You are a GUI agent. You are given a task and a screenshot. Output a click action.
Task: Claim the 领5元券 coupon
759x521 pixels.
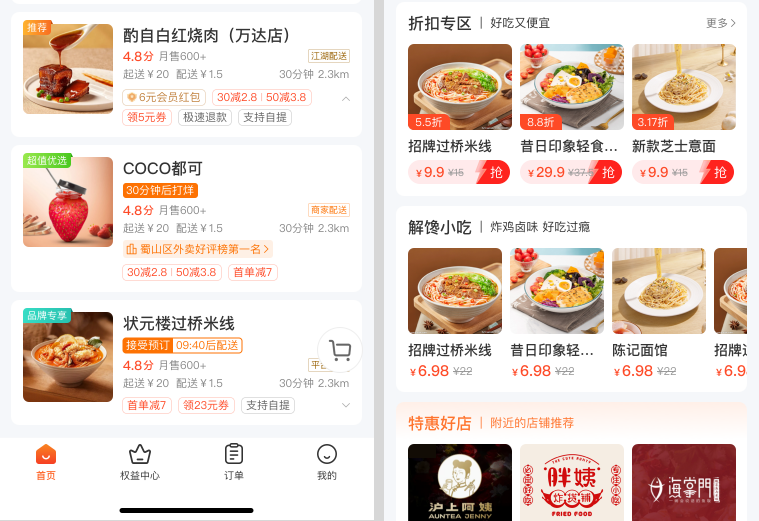click(147, 117)
